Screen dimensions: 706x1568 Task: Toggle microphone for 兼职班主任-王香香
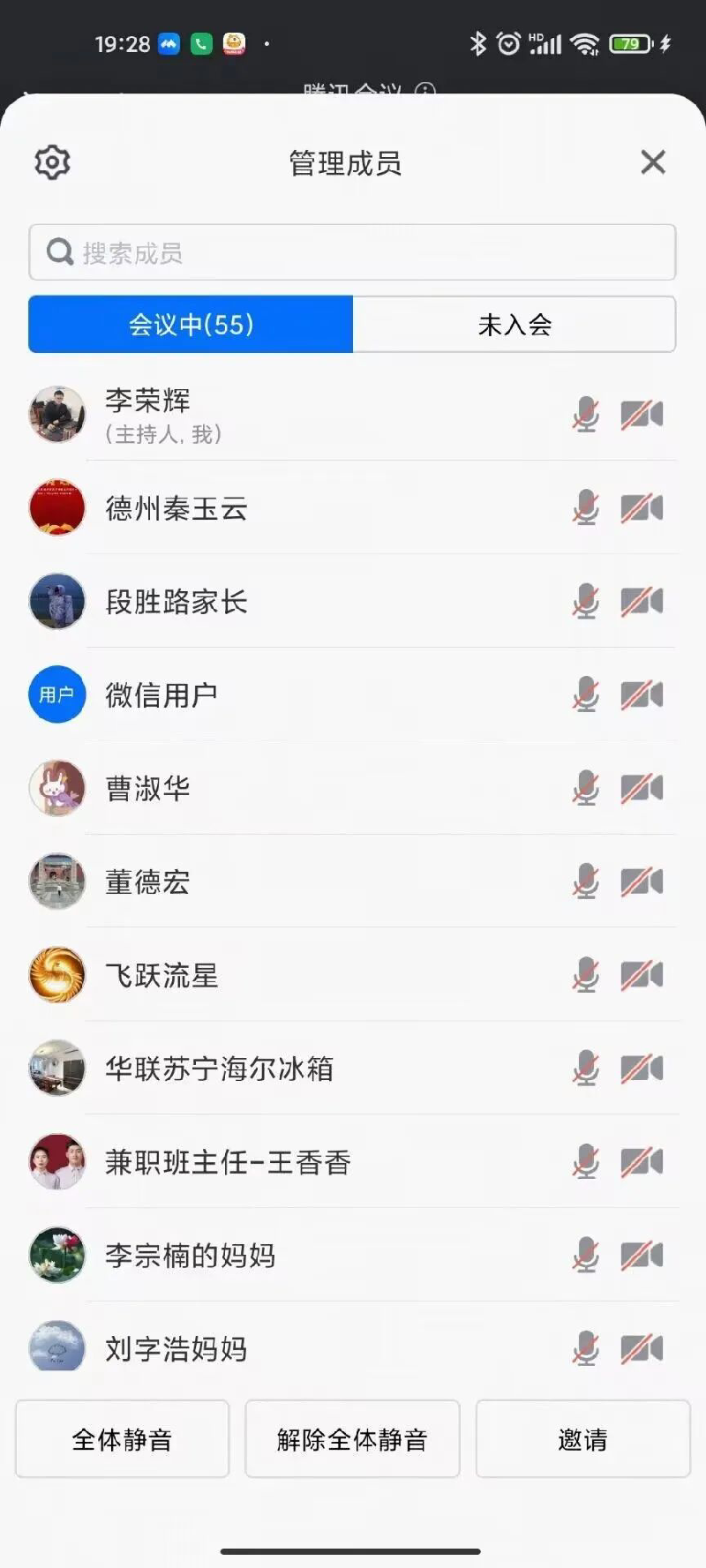tap(585, 1163)
